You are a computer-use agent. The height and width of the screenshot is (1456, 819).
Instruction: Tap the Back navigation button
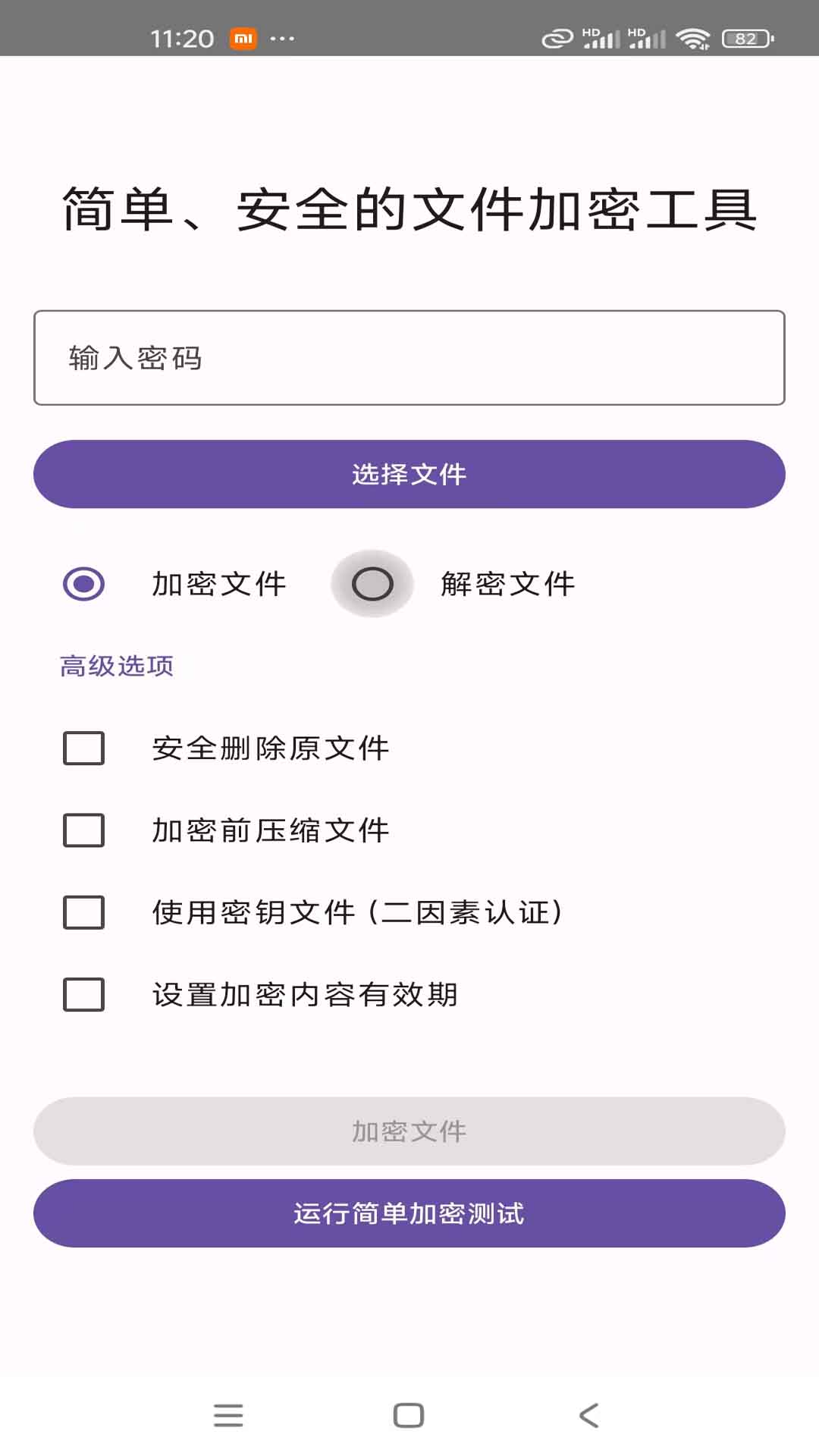coord(589,1413)
